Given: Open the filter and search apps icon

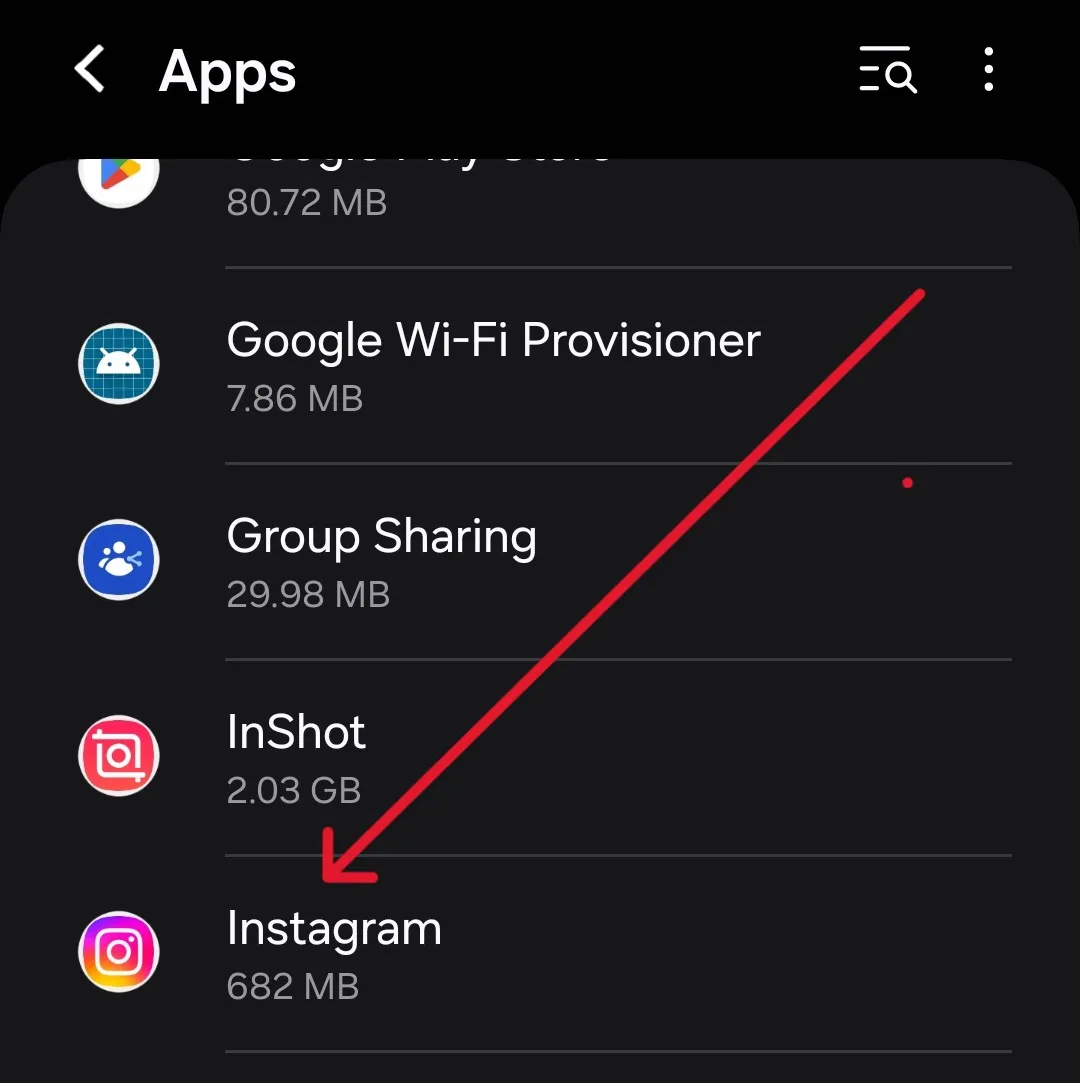Looking at the screenshot, I should (887, 70).
